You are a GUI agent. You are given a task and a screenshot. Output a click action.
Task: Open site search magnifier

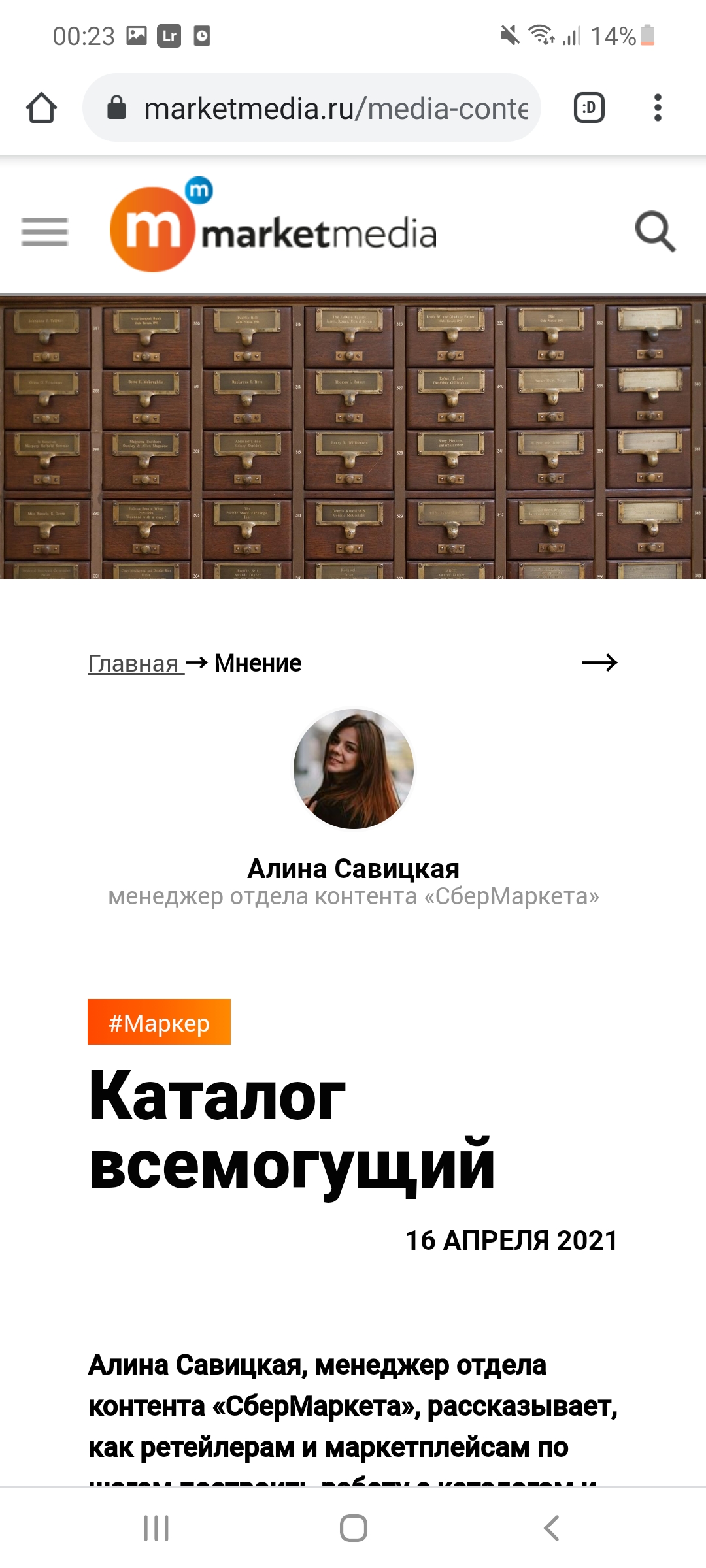pyautogui.click(x=655, y=231)
